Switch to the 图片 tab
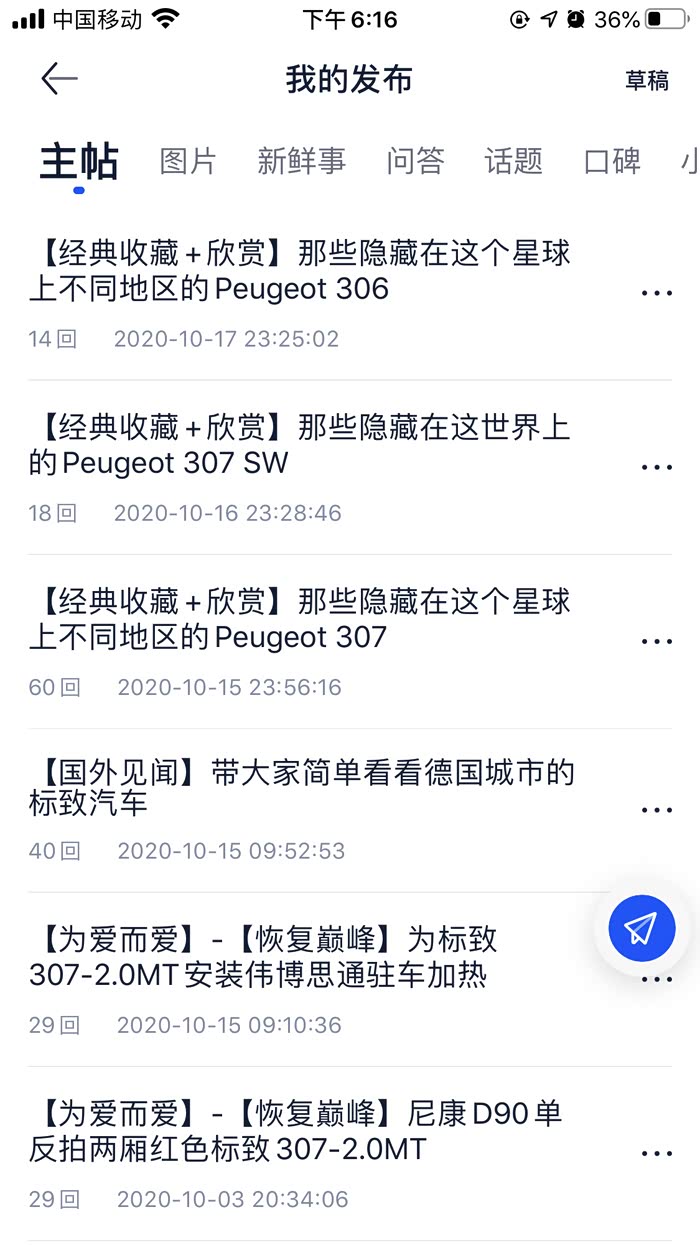The image size is (700, 1245). (188, 161)
